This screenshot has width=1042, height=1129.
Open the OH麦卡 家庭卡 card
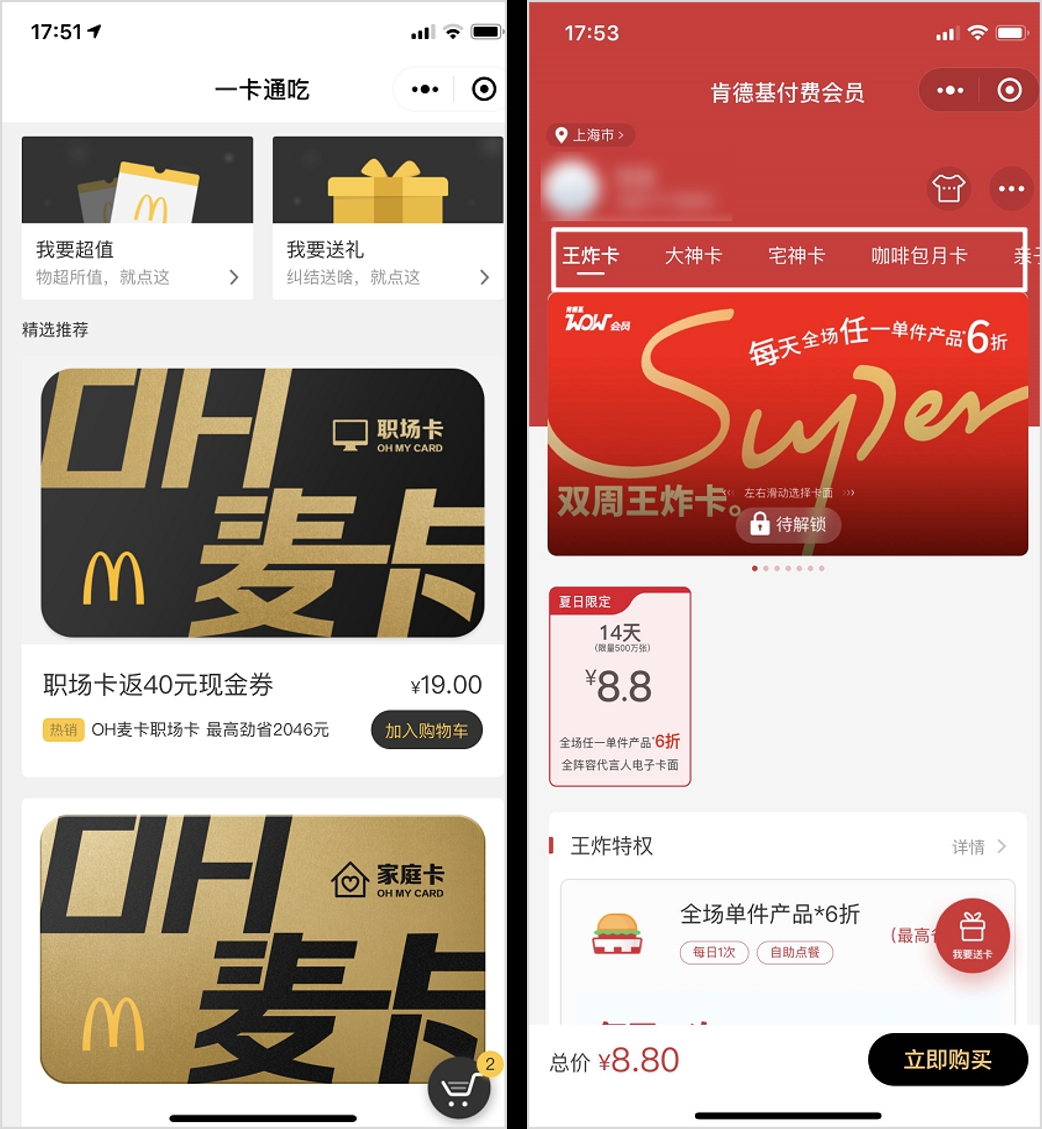[262, 948]
